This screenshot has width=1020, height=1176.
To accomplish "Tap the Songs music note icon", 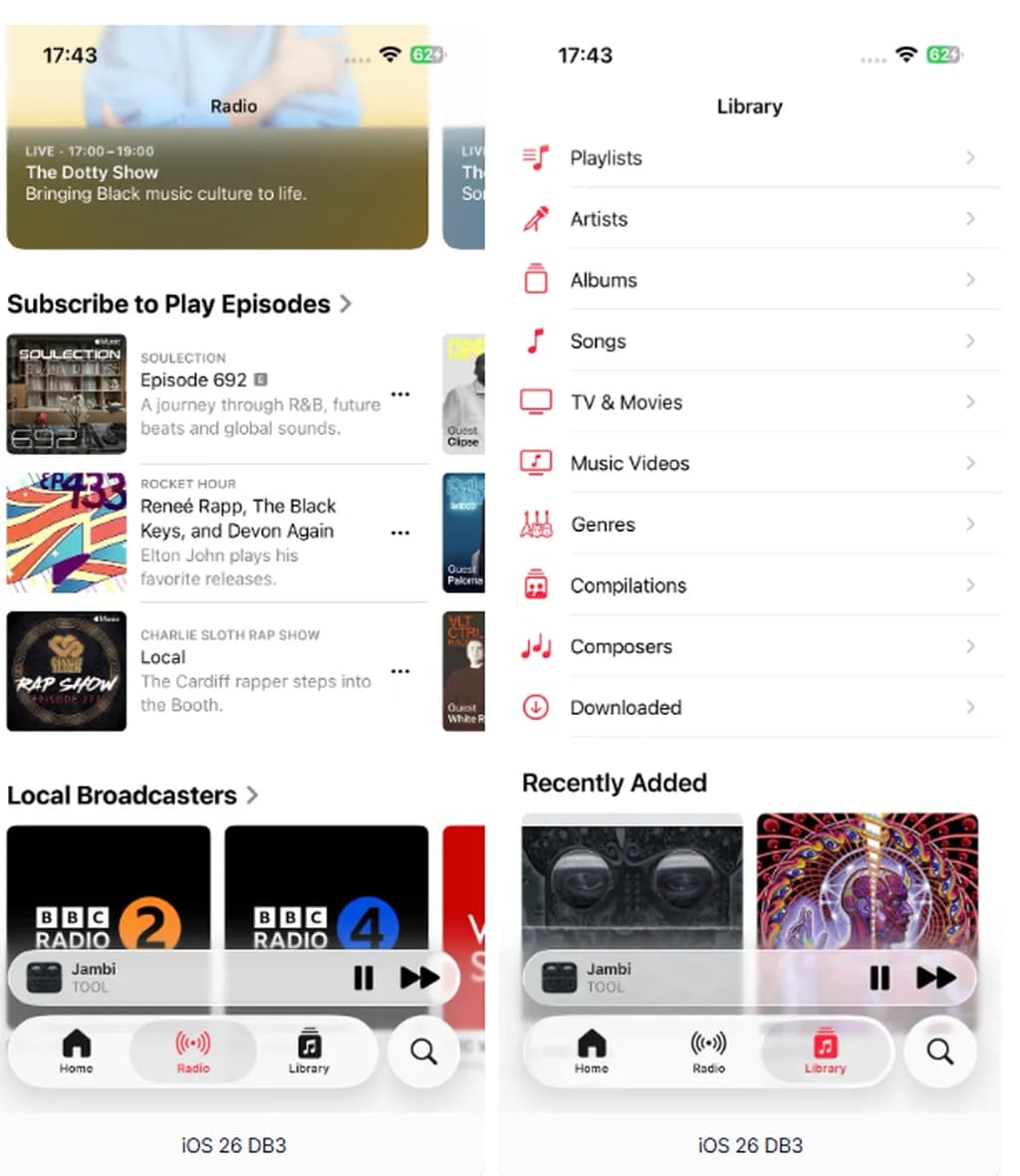I will [535, 341].
